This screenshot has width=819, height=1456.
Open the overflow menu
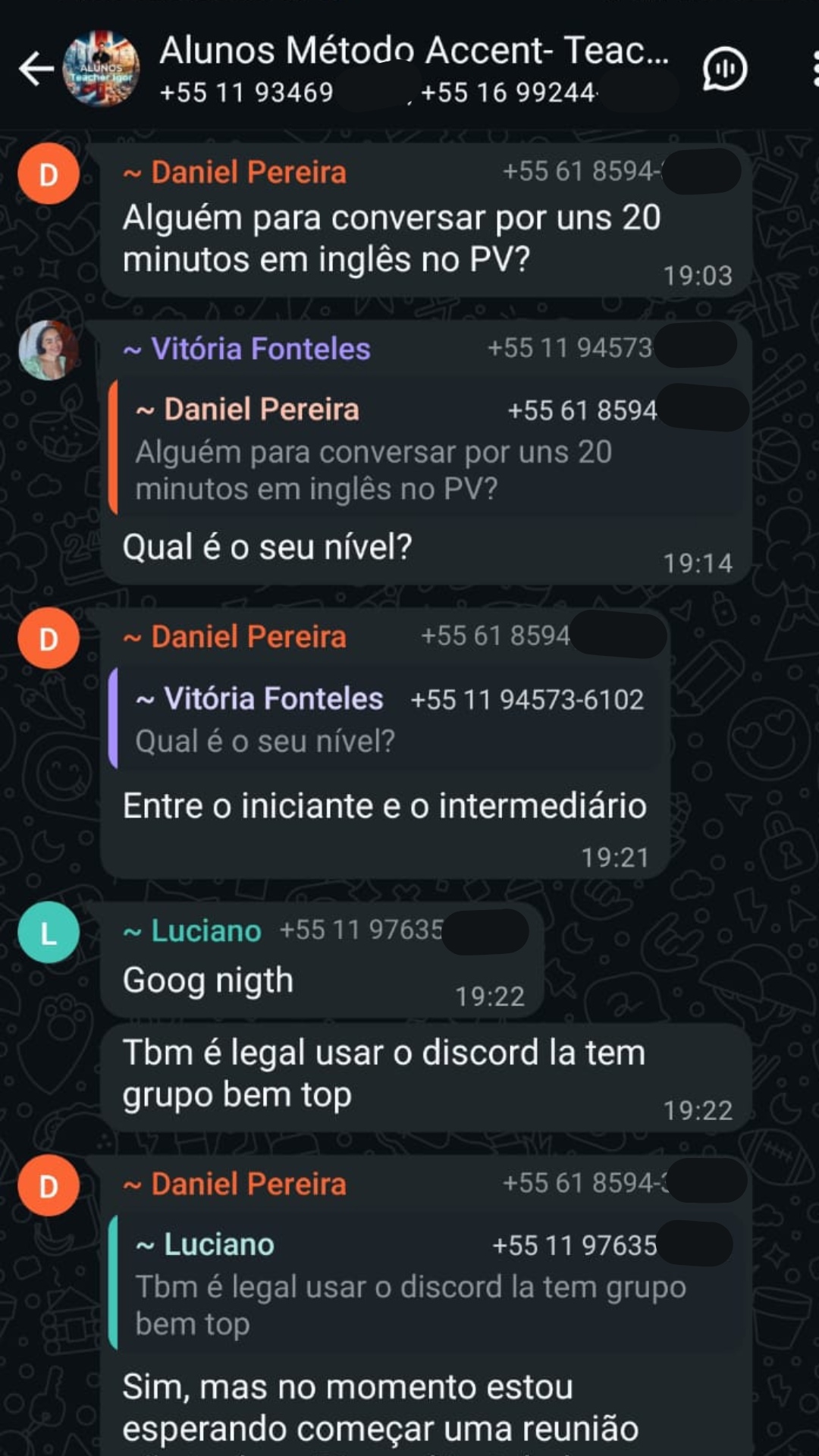813,69
